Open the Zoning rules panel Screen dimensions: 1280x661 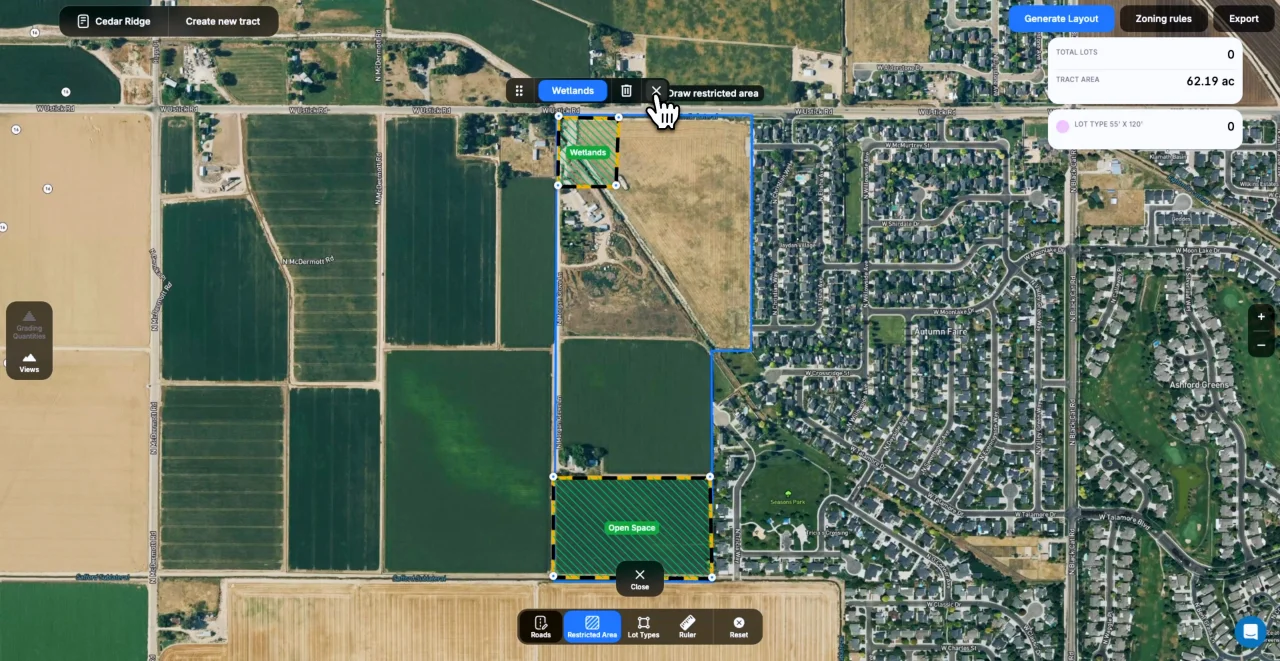[1163, 19]
